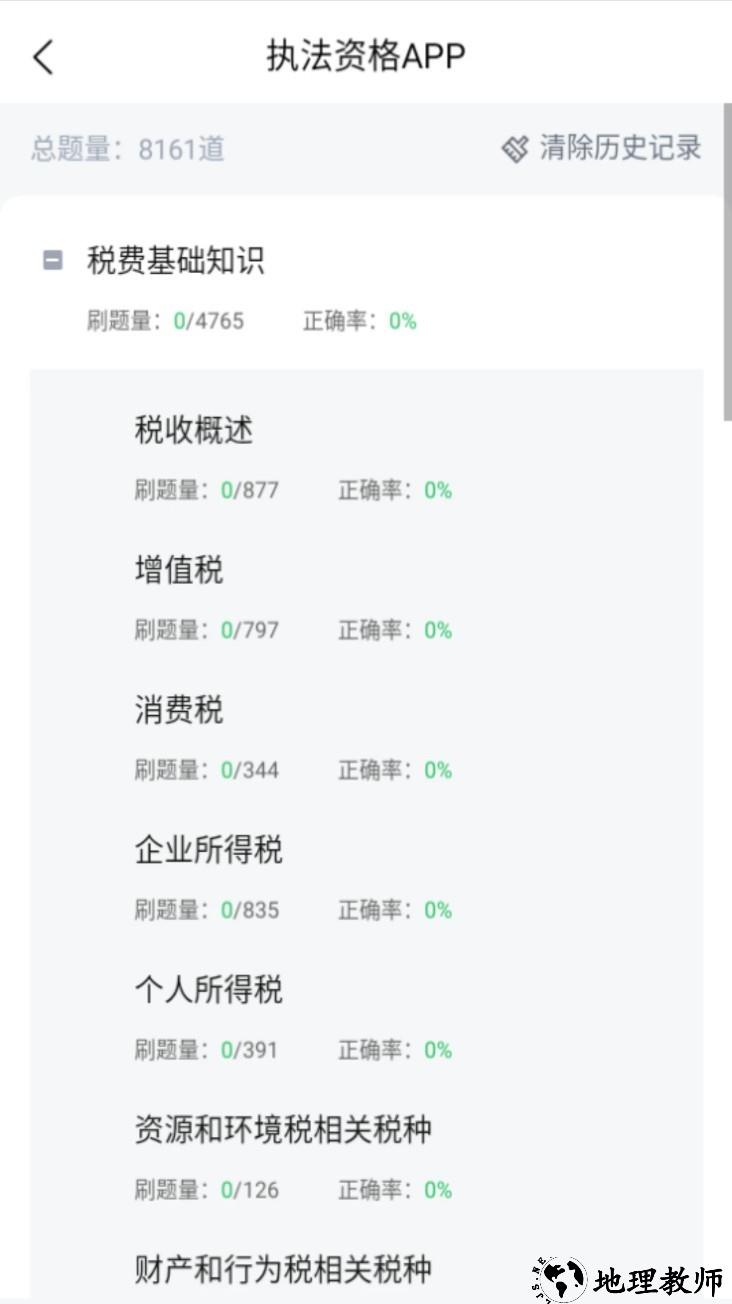The image size is (732, 1304).
Task: Select the 个人所得税 chapter
Action: [x=208, y=990]
